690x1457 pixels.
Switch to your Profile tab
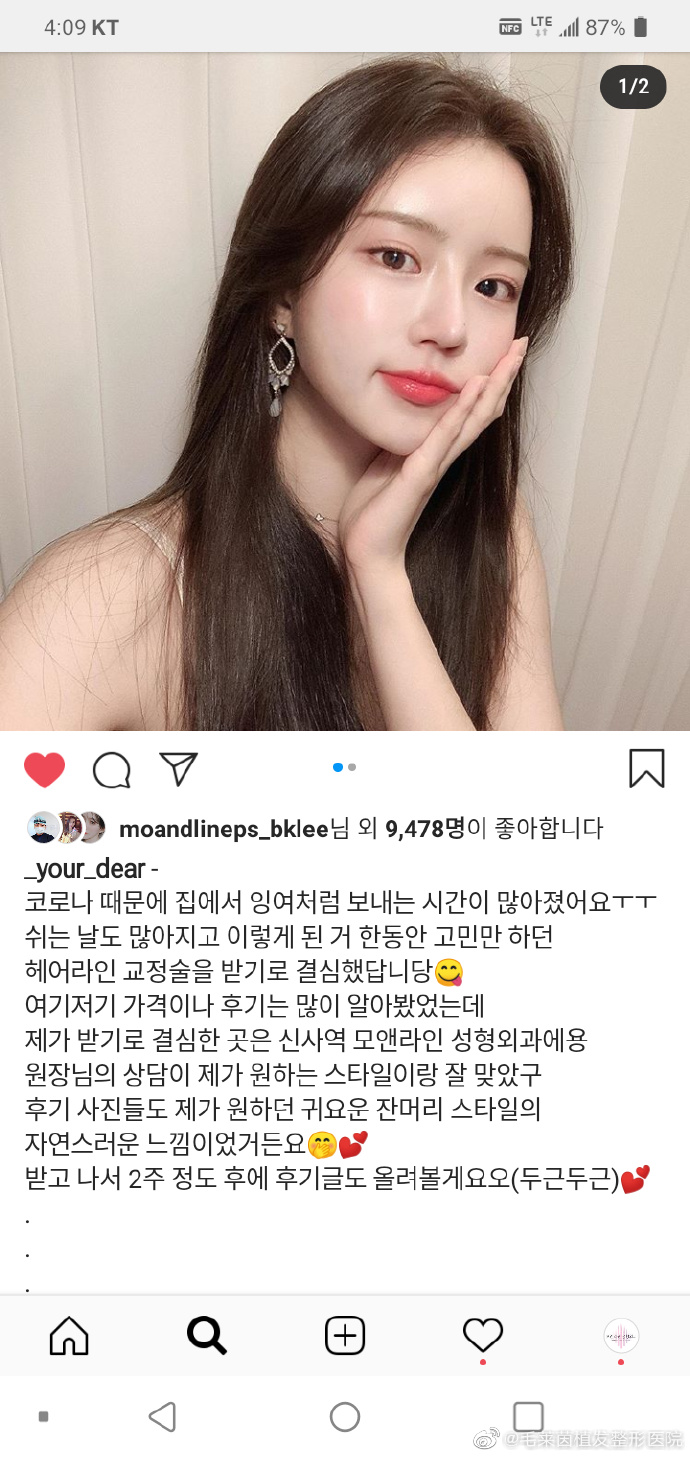pos(621,1335)
